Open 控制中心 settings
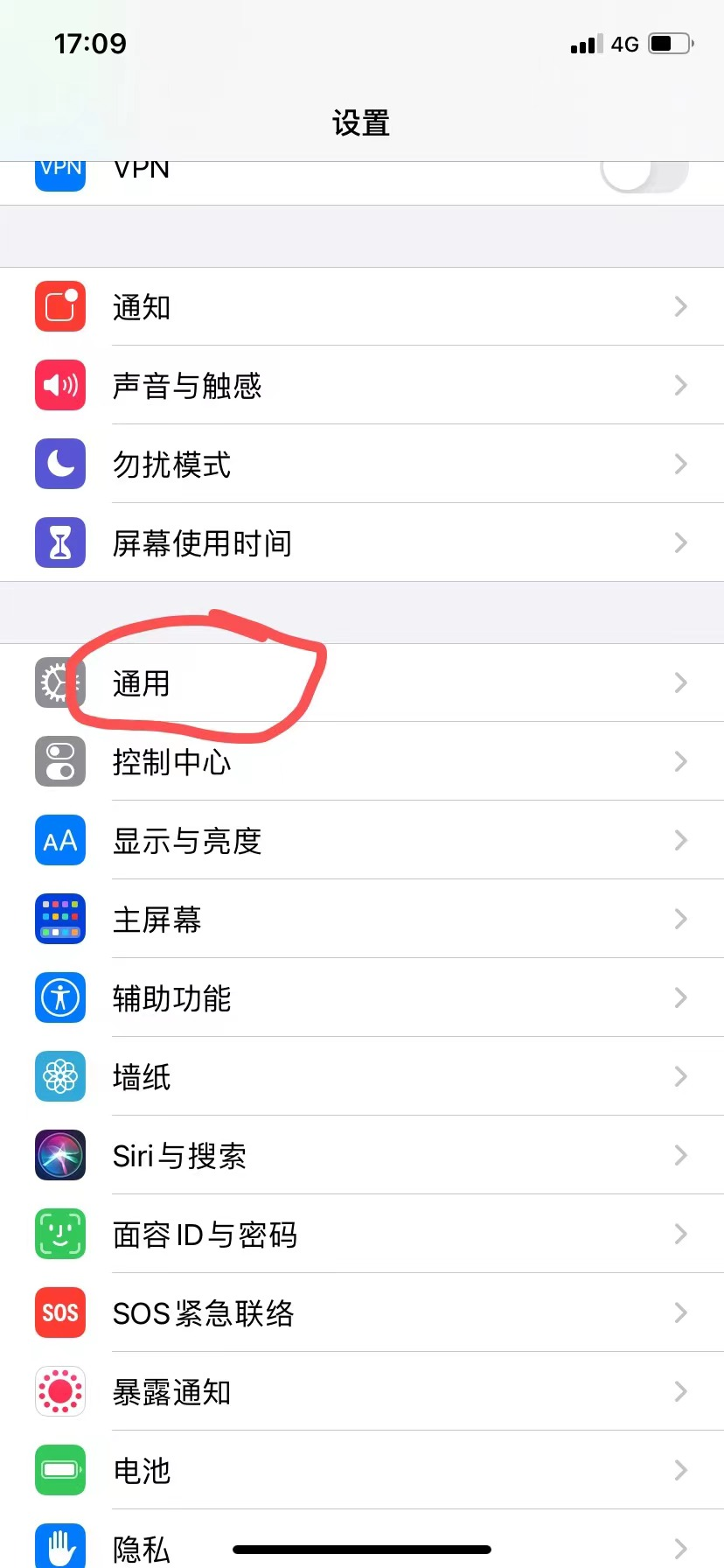 (x=362, y=762)
